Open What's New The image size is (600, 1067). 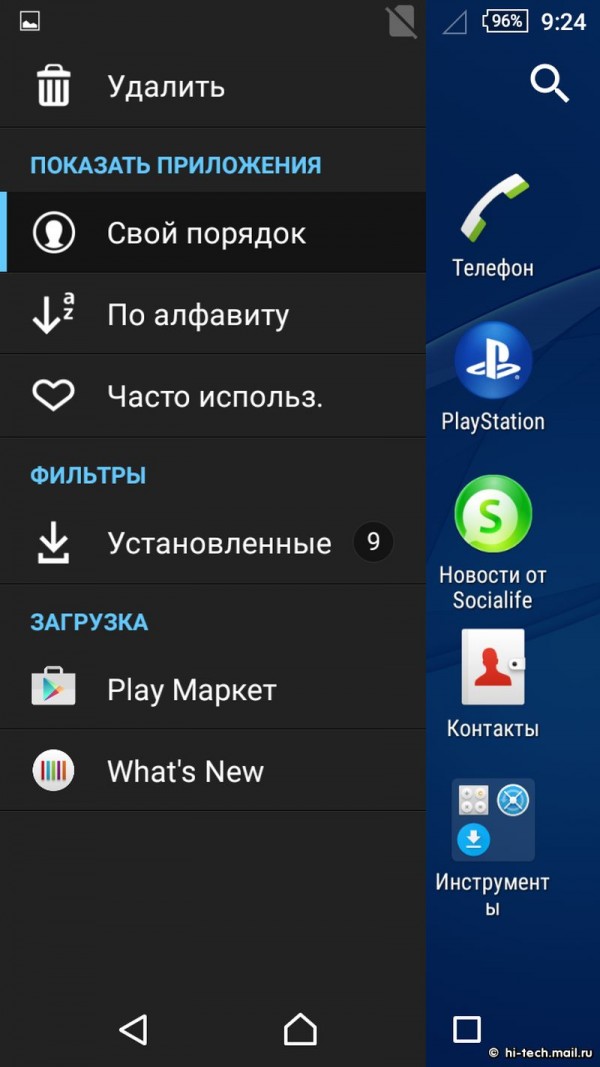185,772
